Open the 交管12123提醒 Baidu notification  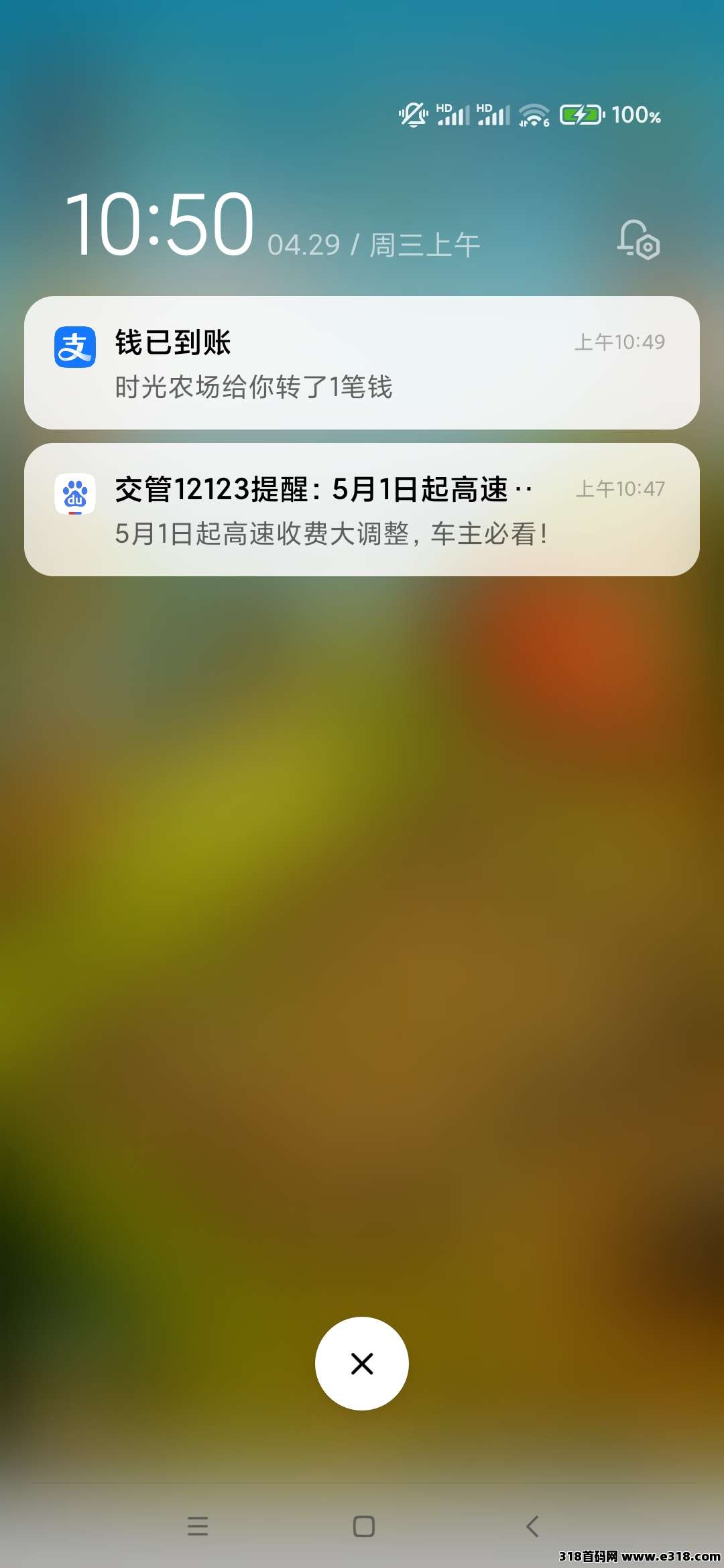pos(362,510)
